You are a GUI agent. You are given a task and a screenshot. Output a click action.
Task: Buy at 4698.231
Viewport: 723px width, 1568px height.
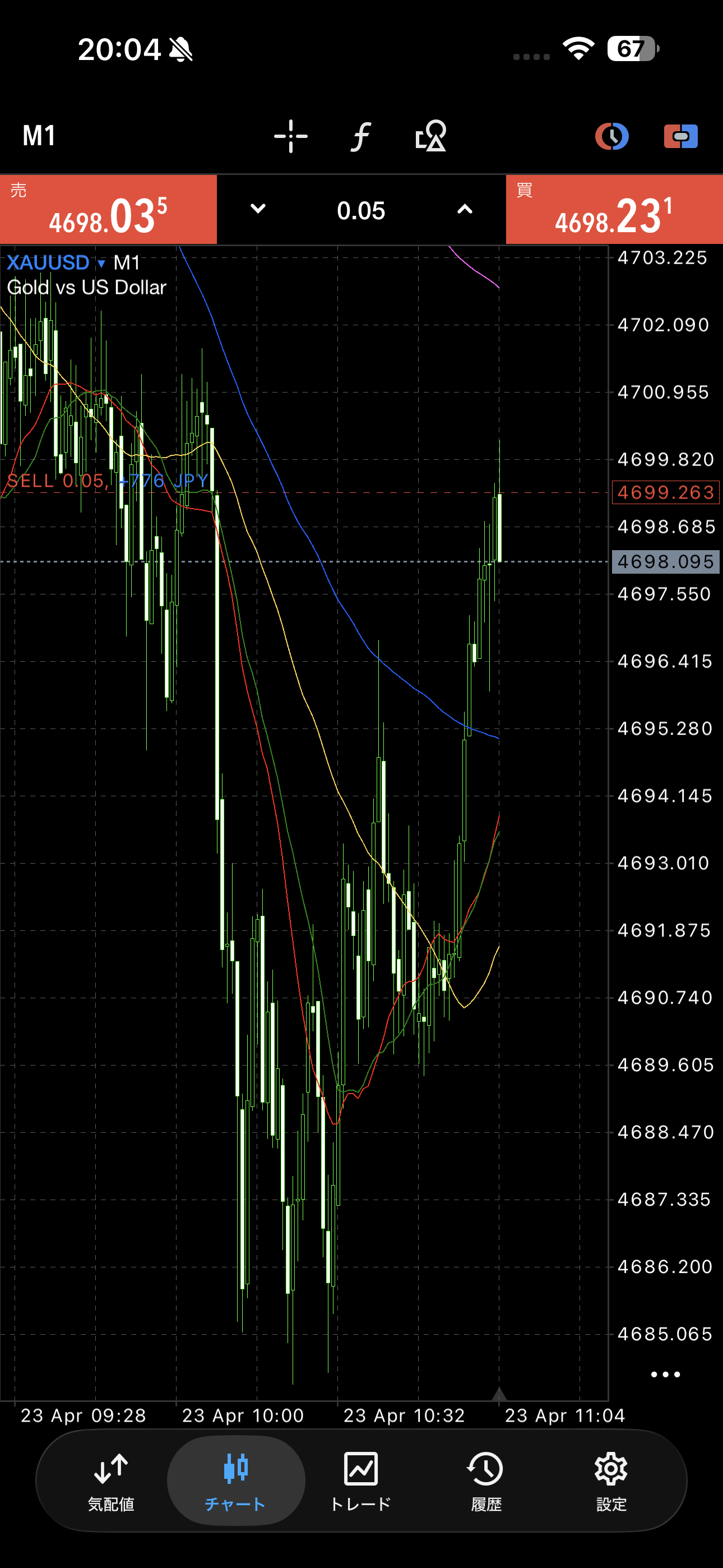point(614,210)
